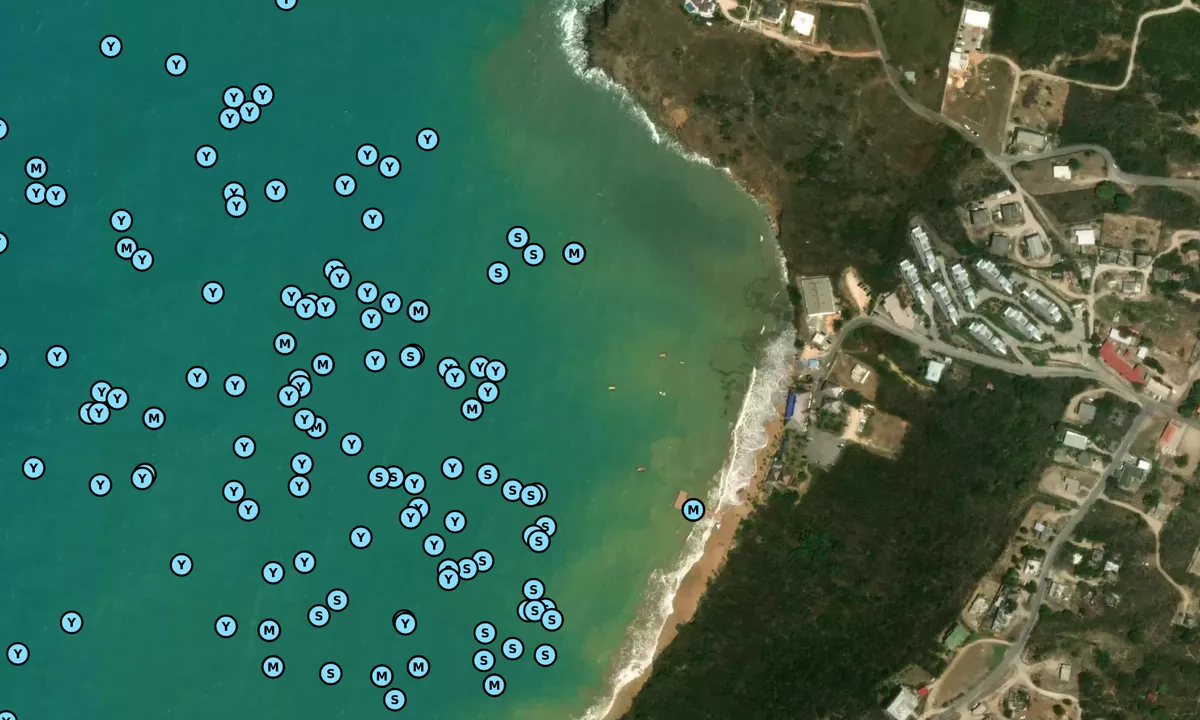Open the M marker beside the two S markers
This screenshot has height=720, width=1200.
tap(574, 253)
